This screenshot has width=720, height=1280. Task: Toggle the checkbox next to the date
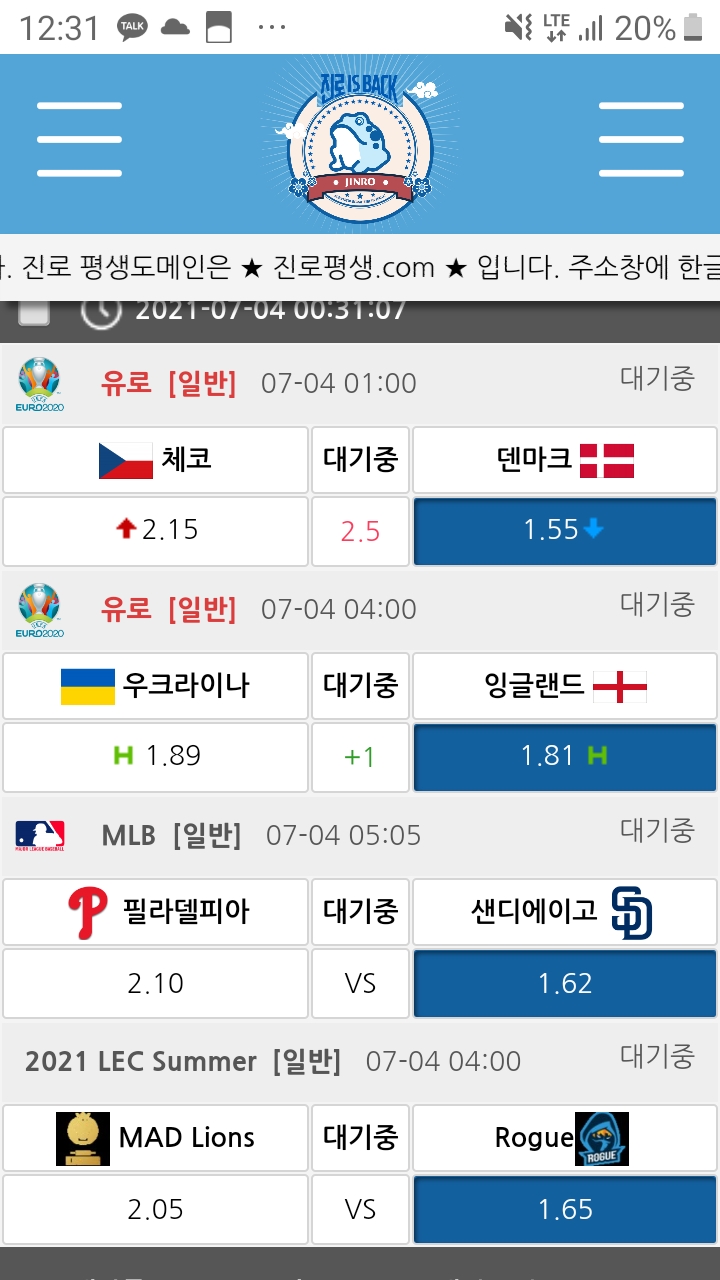tap(35, 312)
